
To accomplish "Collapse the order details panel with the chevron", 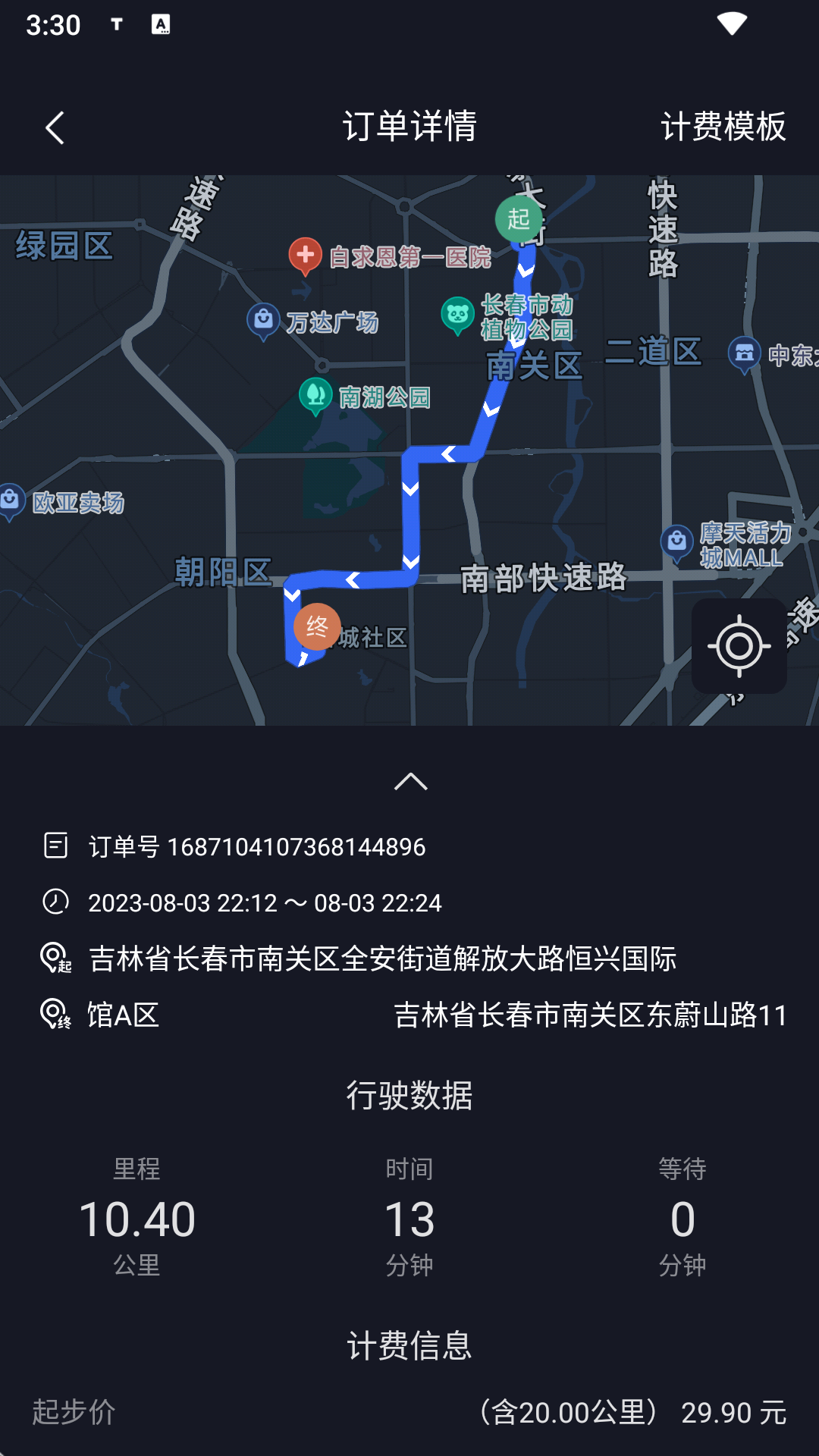I will (409, 781).
